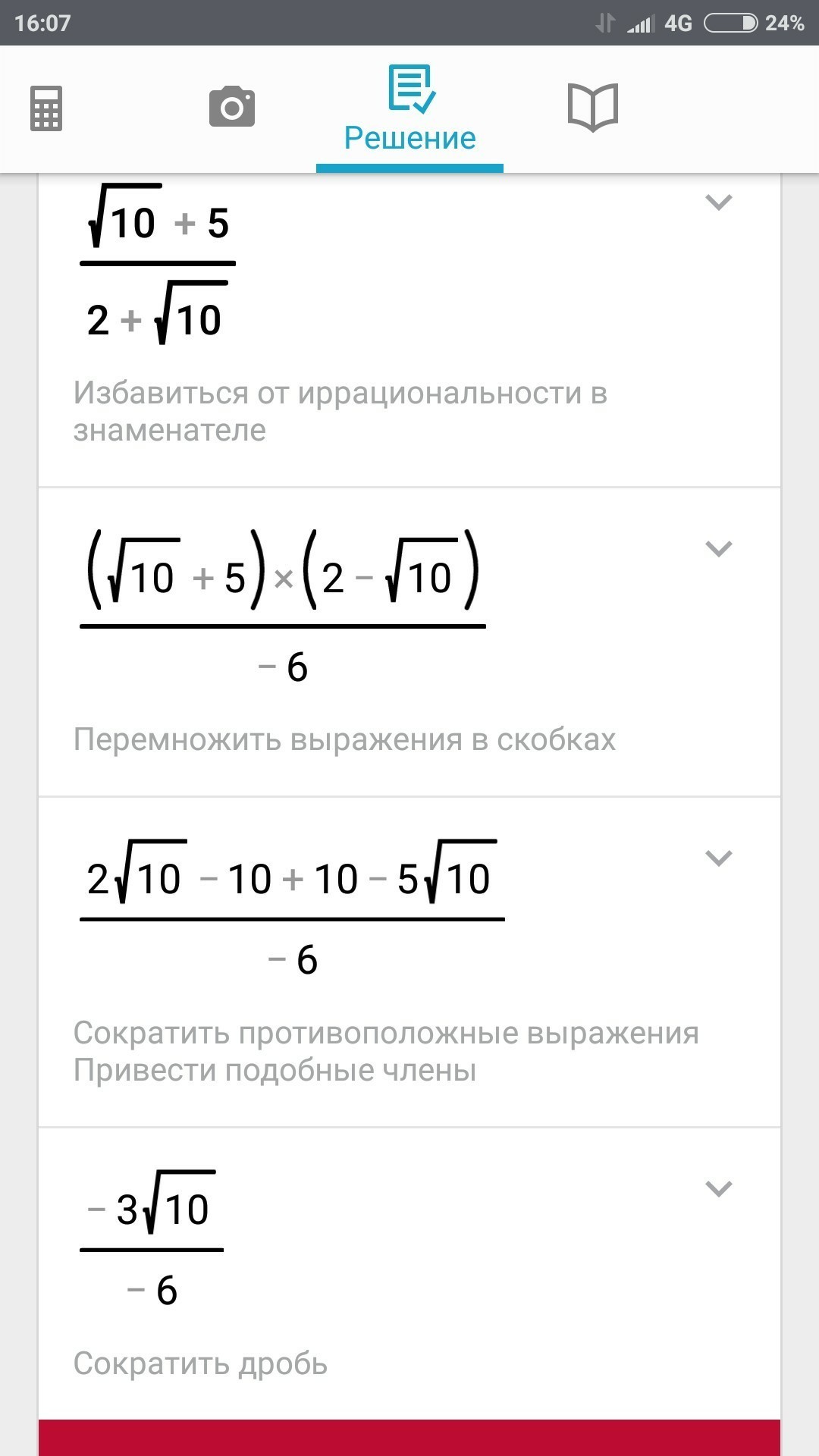Open the book tab
The image size is (819, 1456).
593,108
